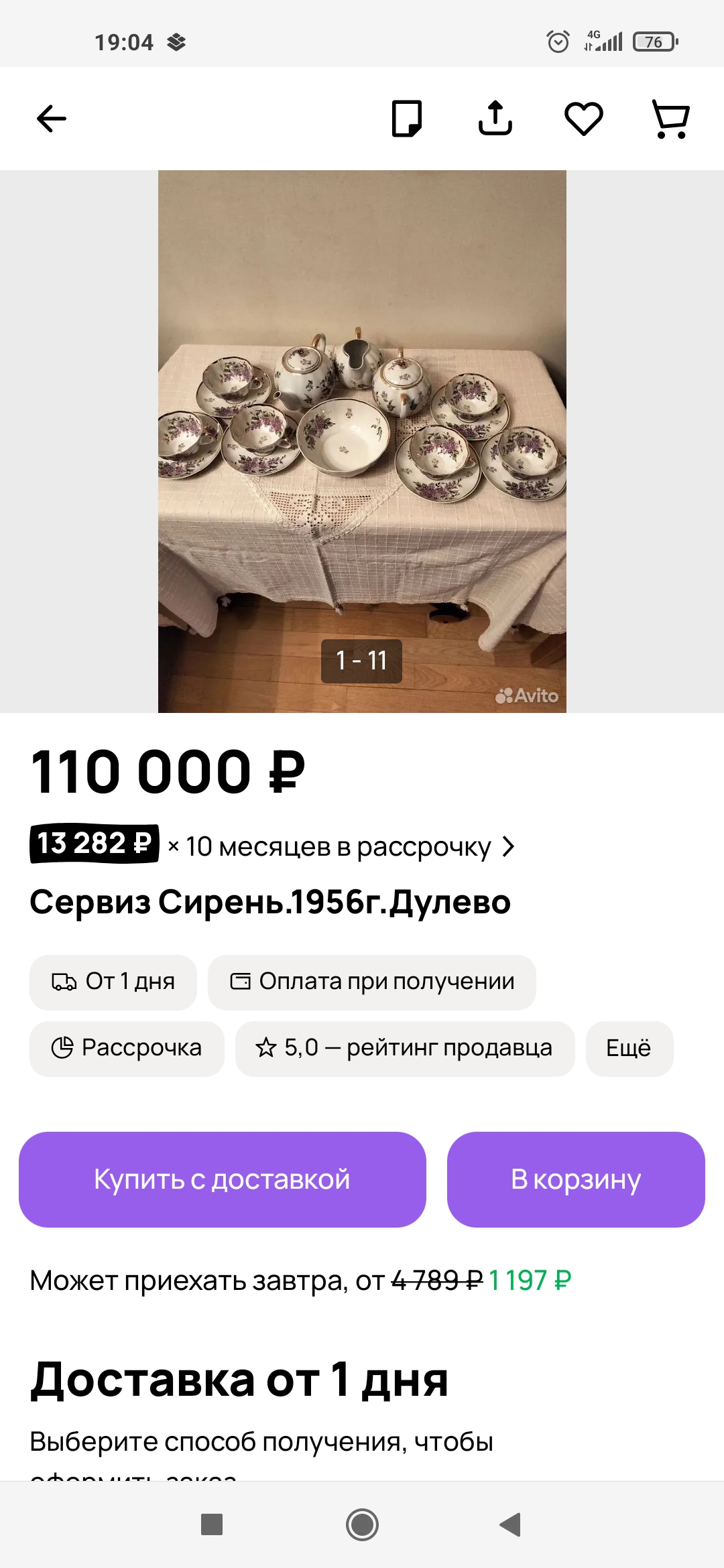Save listing with the bookmark icon
This screenshot has width=724, height=1568.
[408, 119]
